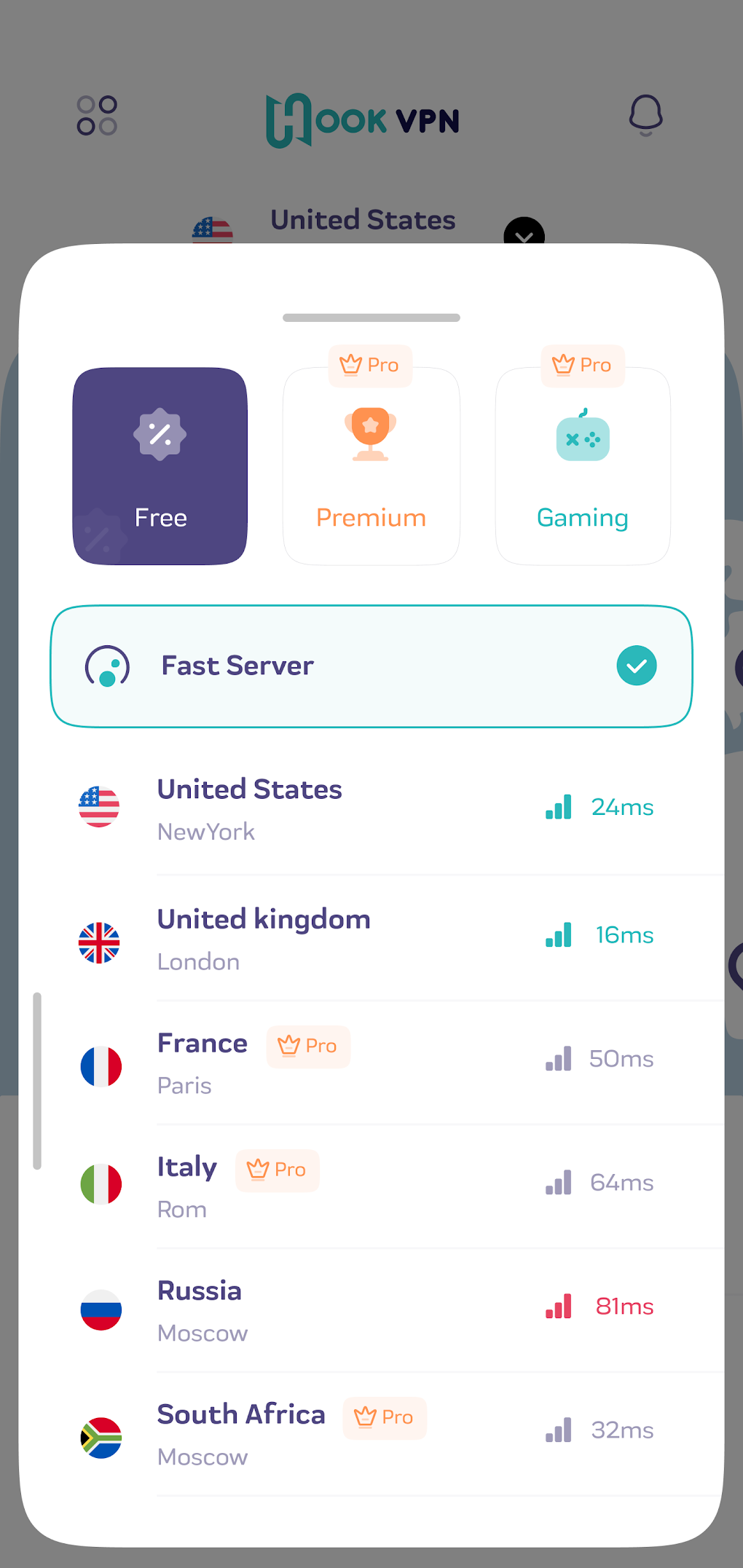Tap the sheet drag handle
Screen dimensions: 743x1568
pos(371,318)
